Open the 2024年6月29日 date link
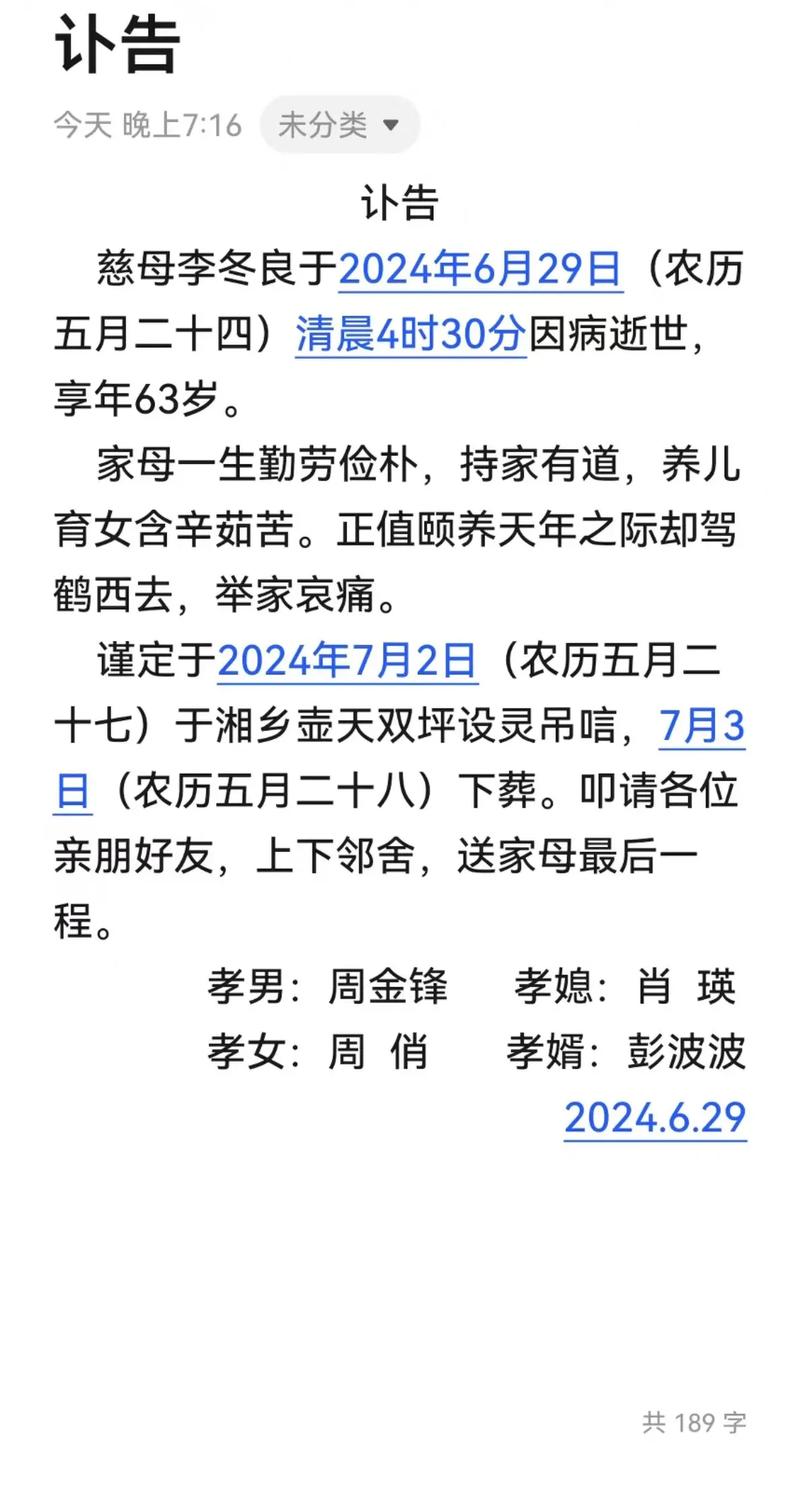The height and width of the screenshot is (1492, 800). coord(483,267)
